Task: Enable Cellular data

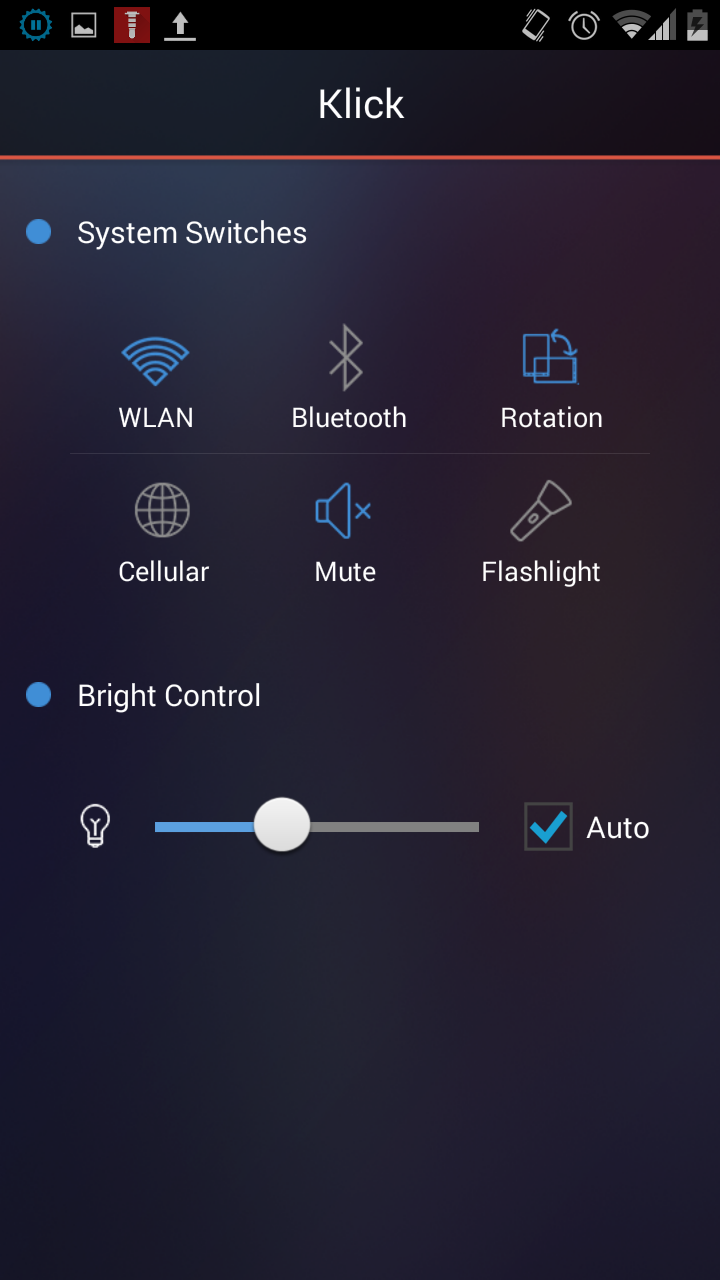Action: [163, 534]
